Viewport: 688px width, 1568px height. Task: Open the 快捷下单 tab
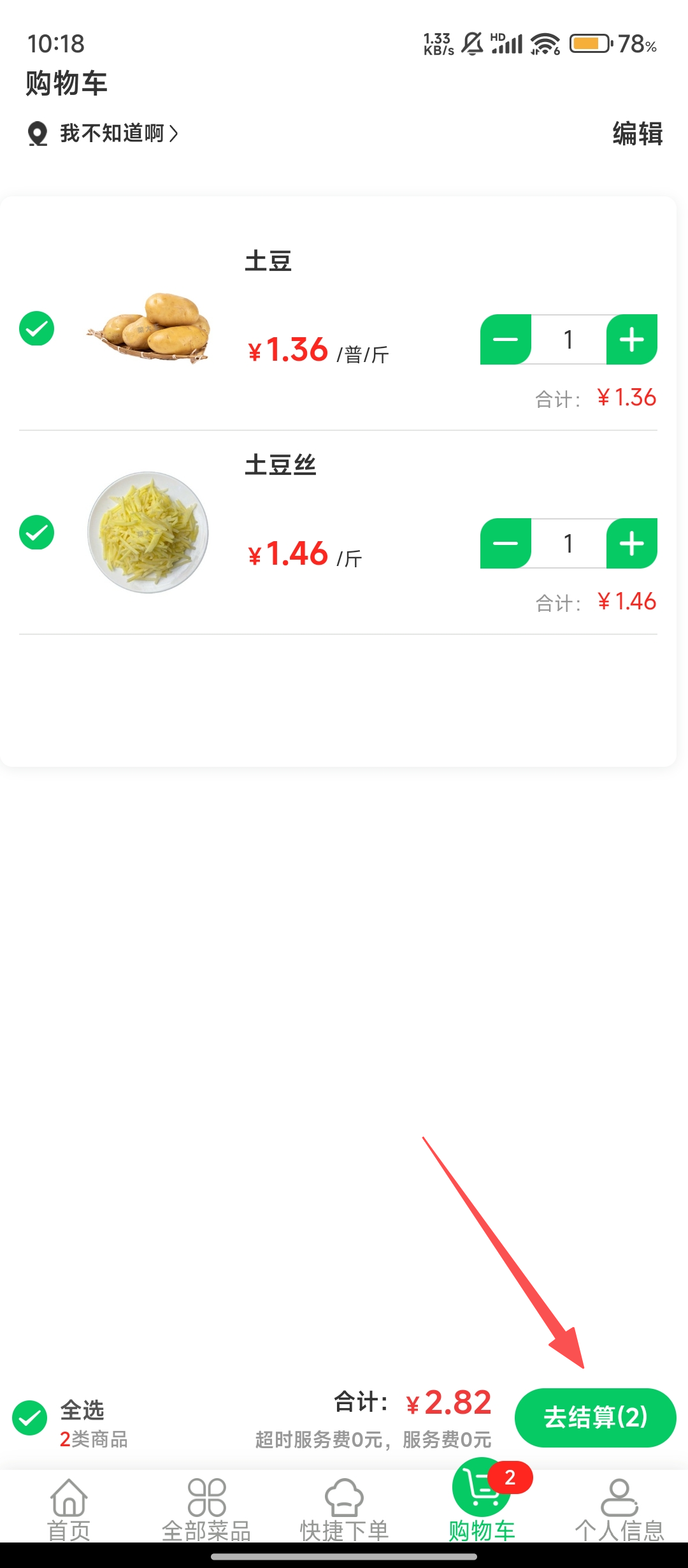coord(344,1509)
